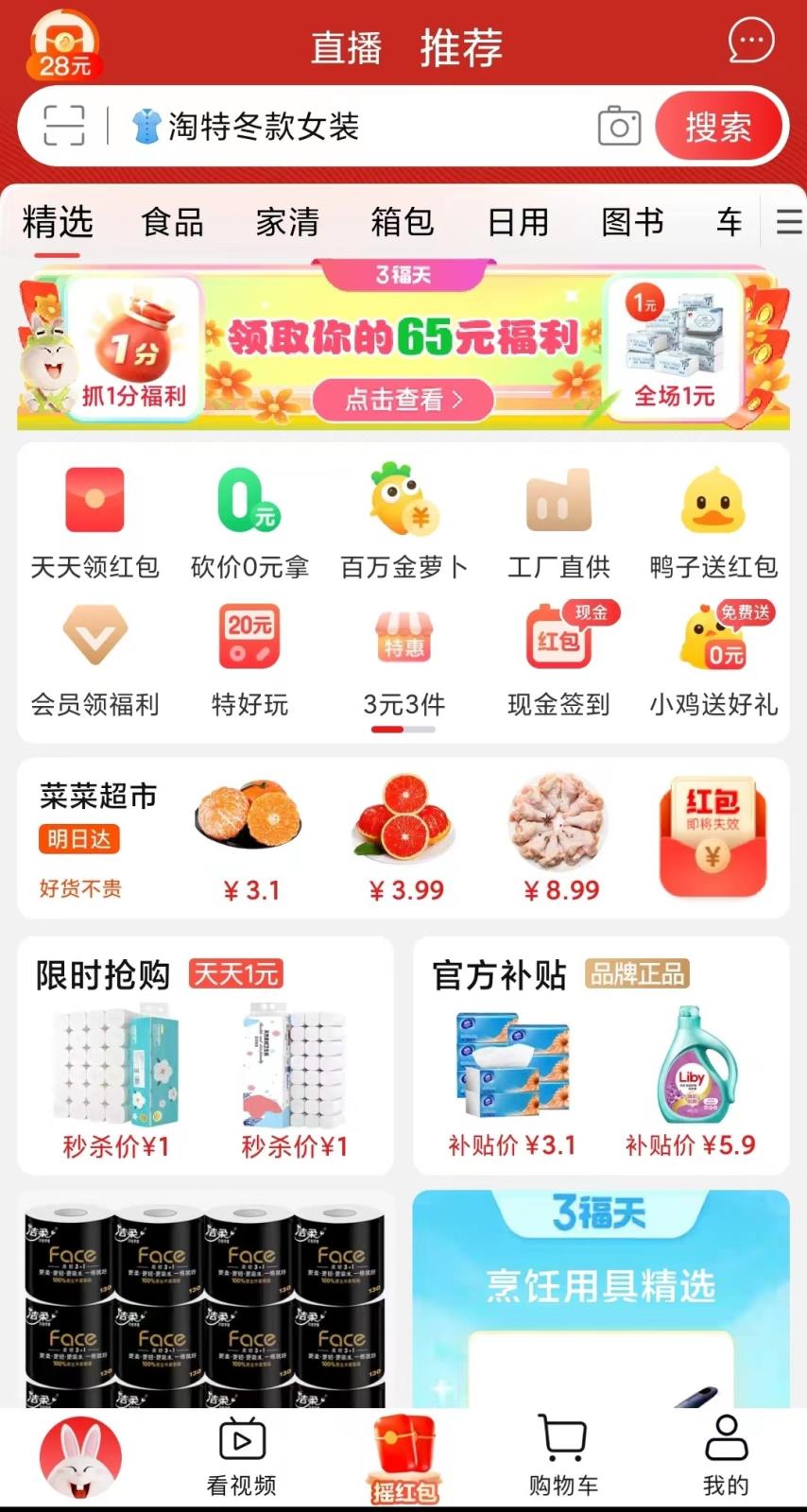This screenshot has height=1512, width=807.
Task: Select the 食品 category tab
Action: pyautogui.click(x=172, y=222)
